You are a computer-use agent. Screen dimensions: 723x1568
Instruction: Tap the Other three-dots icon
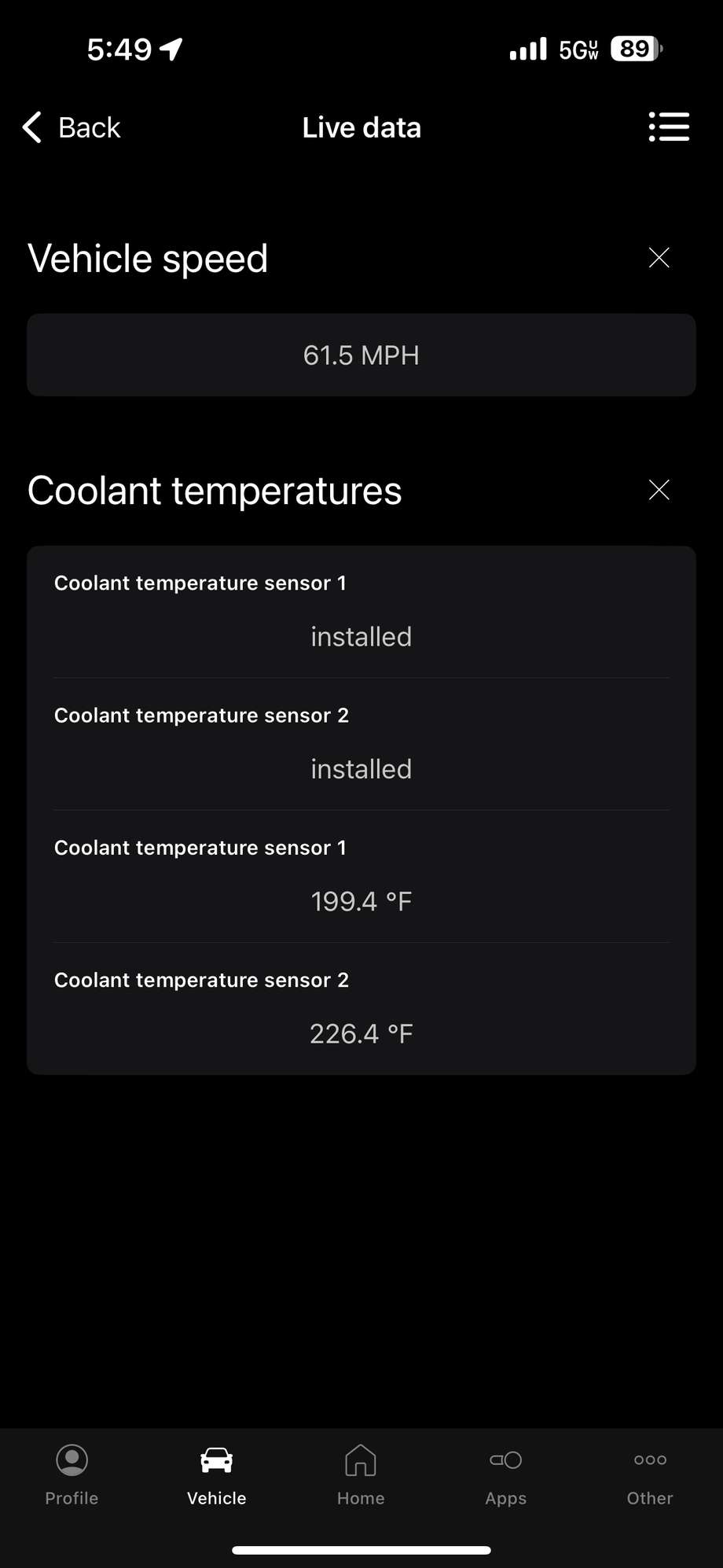click(650, 1459)
